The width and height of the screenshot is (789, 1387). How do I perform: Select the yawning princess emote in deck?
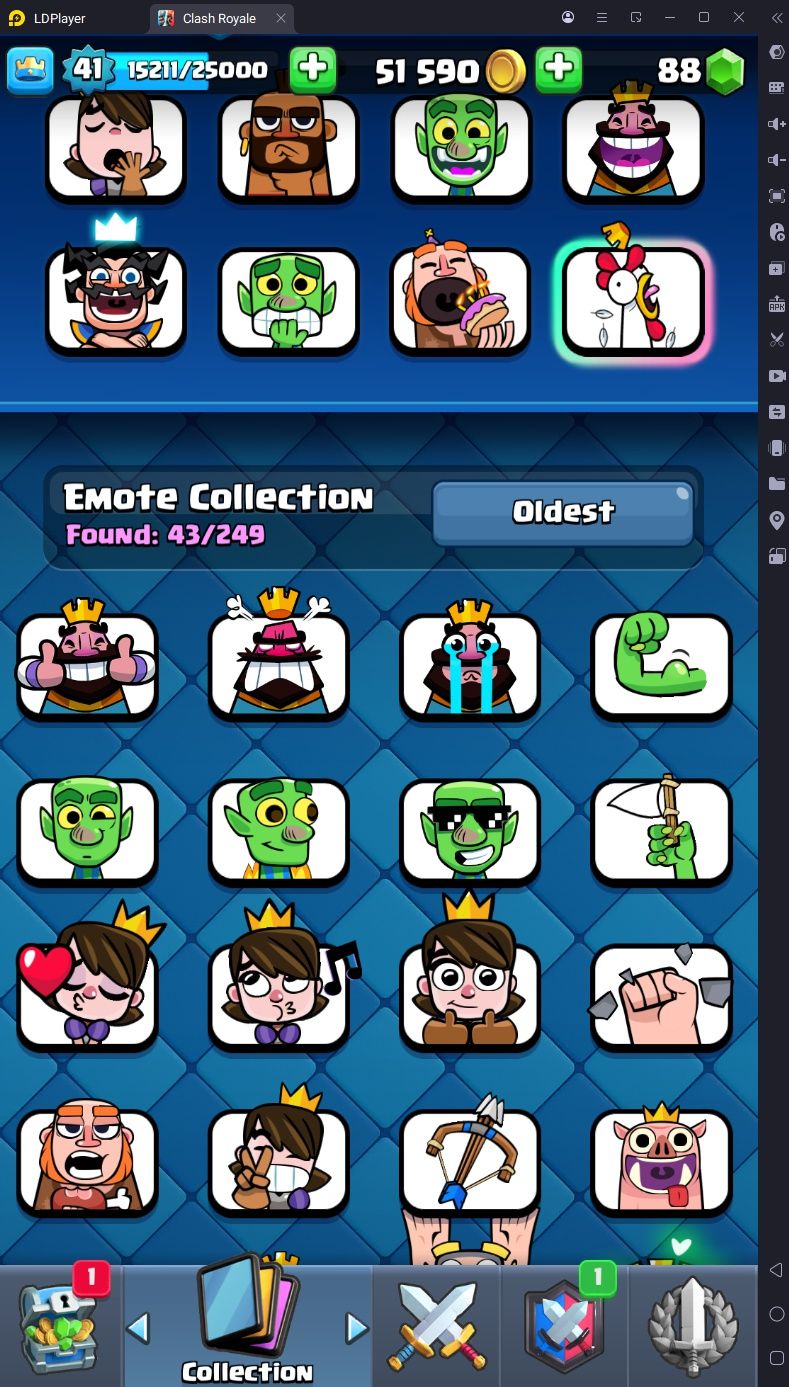(116, 147)
